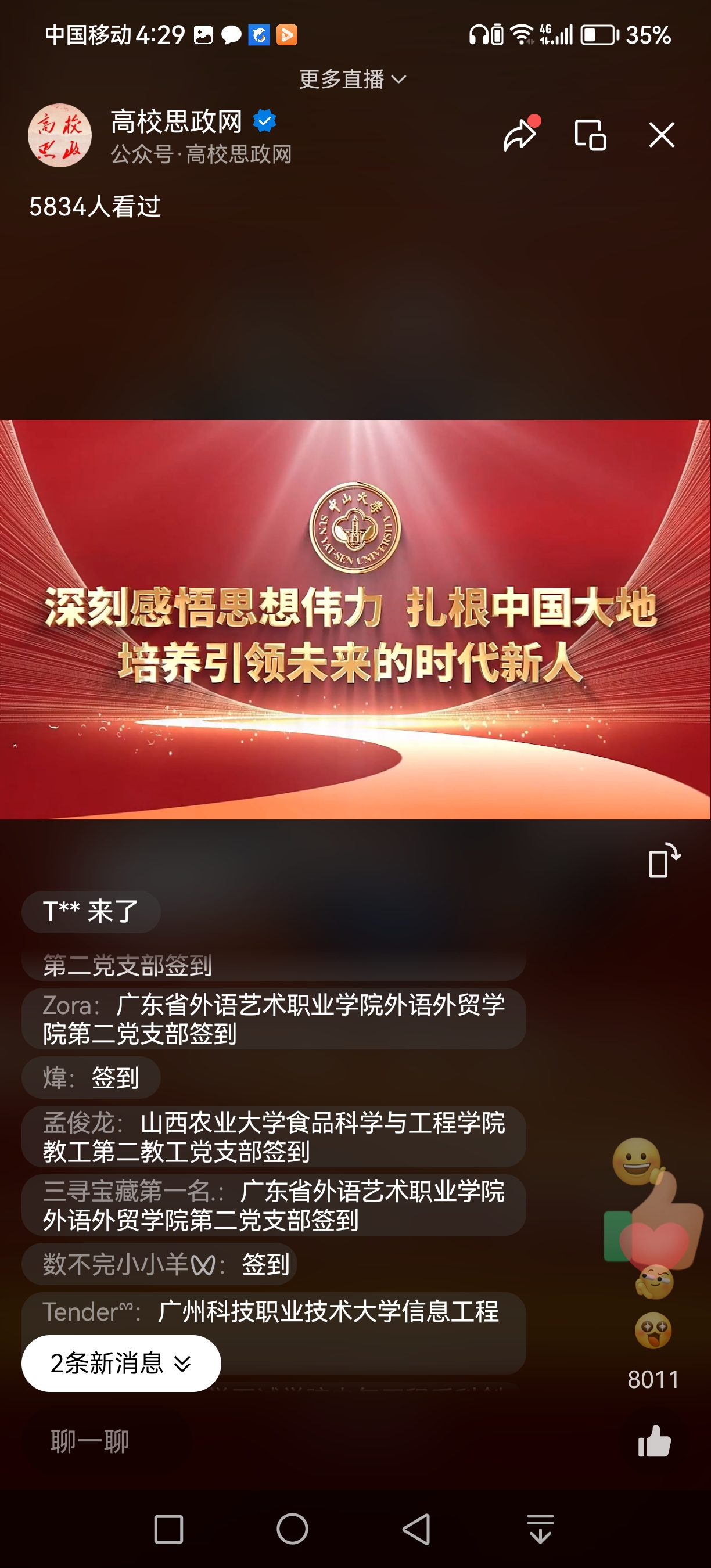Open the recent apps overview
This screenshot has width=711, height=1568.
point(168,1529)
